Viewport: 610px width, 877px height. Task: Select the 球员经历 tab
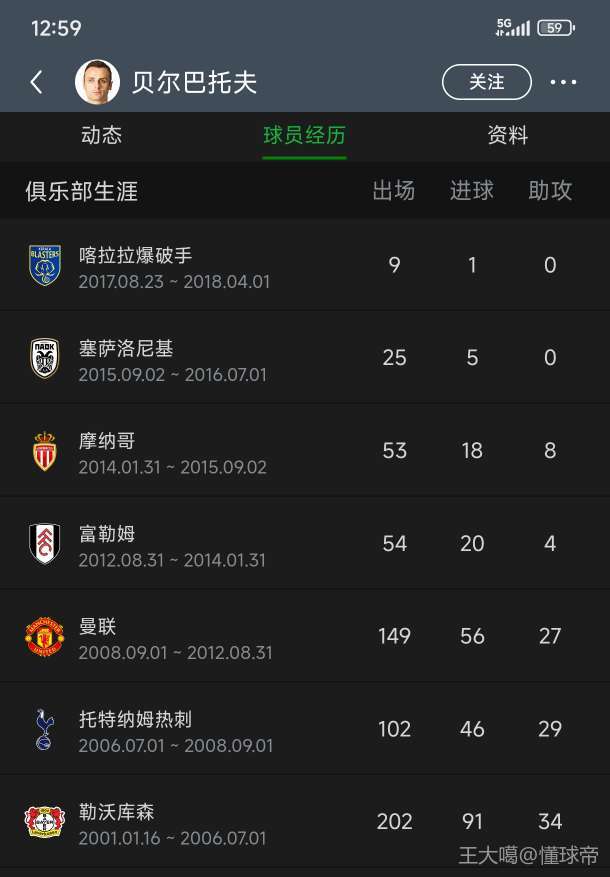click(304, 136)
